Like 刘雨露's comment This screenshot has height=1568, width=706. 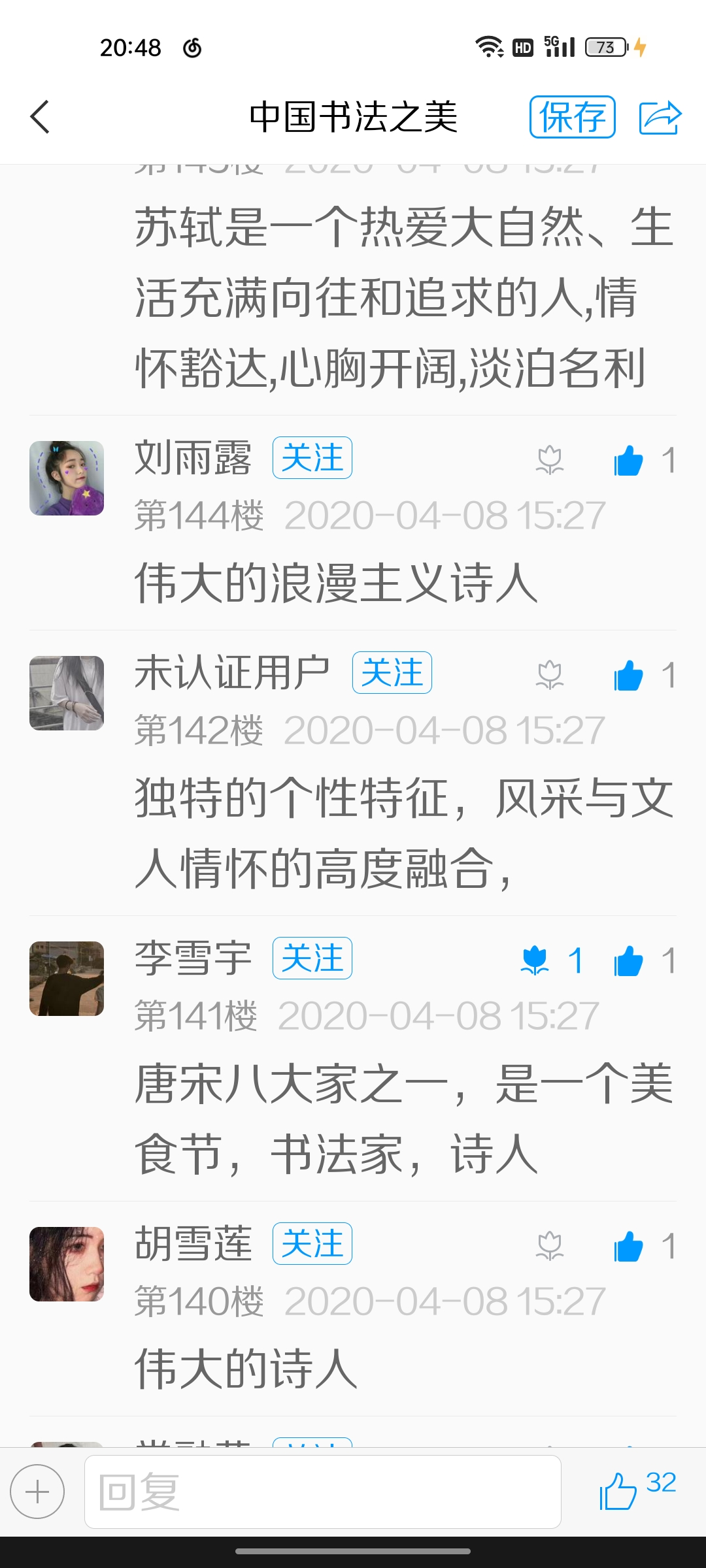click(x=628, y=461)
